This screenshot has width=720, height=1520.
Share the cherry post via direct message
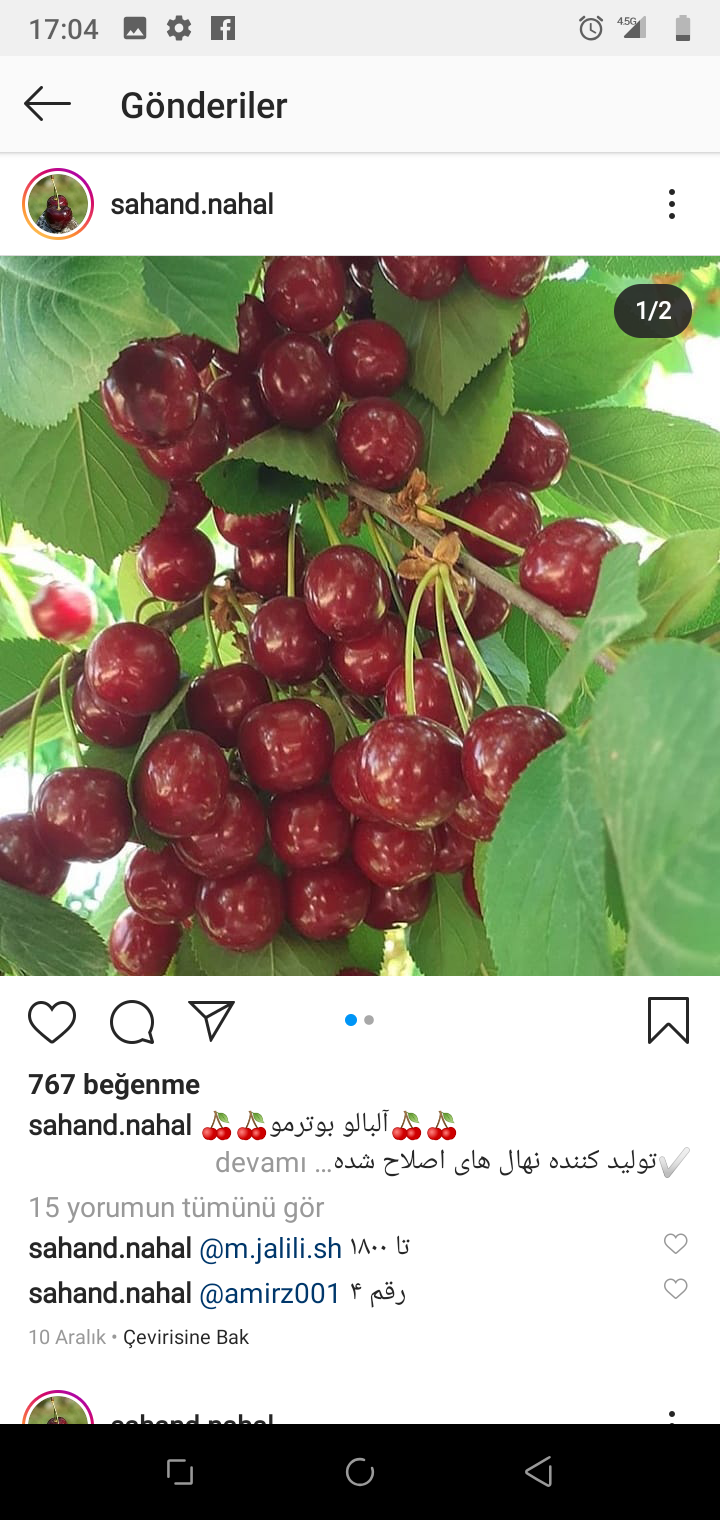click(x=211, y=1020)
